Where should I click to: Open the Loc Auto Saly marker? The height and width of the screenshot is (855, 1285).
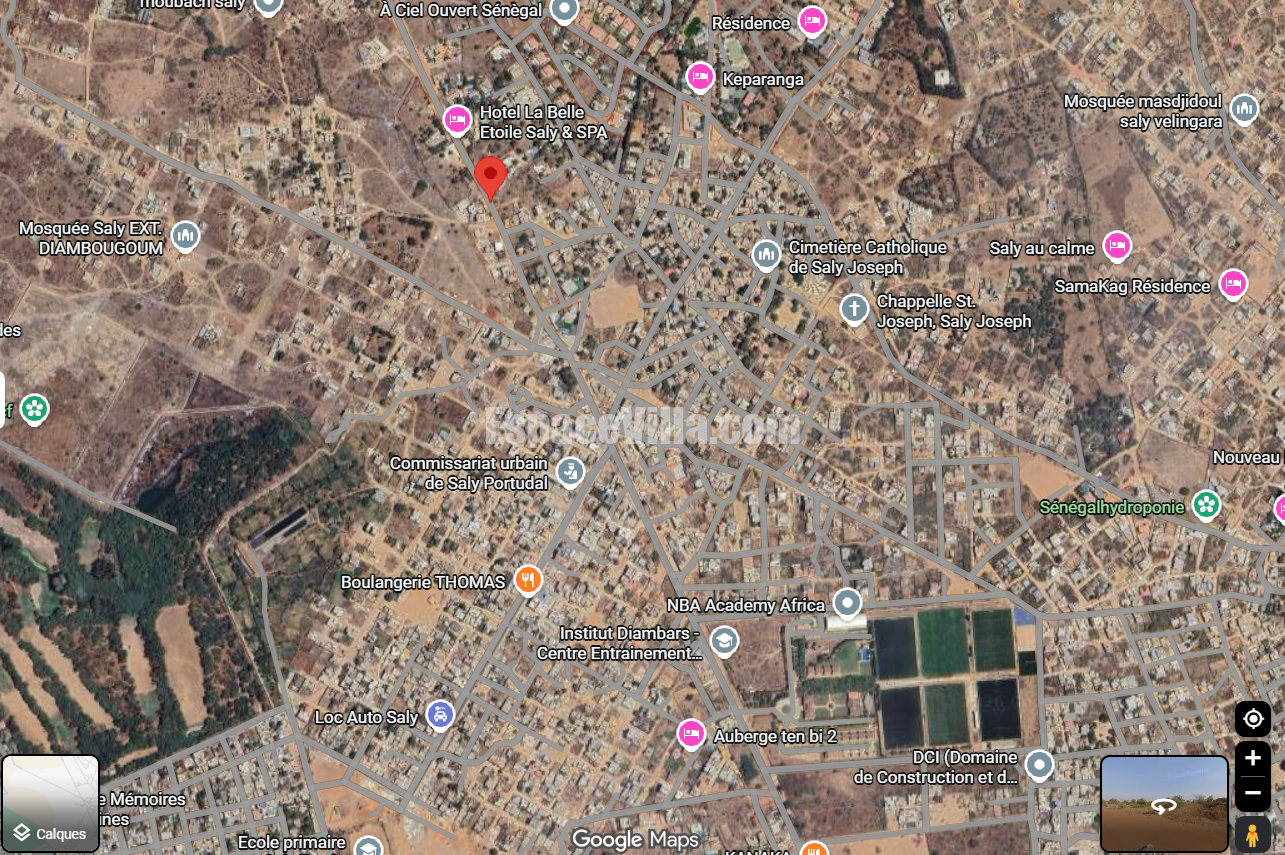coord(439,716)
